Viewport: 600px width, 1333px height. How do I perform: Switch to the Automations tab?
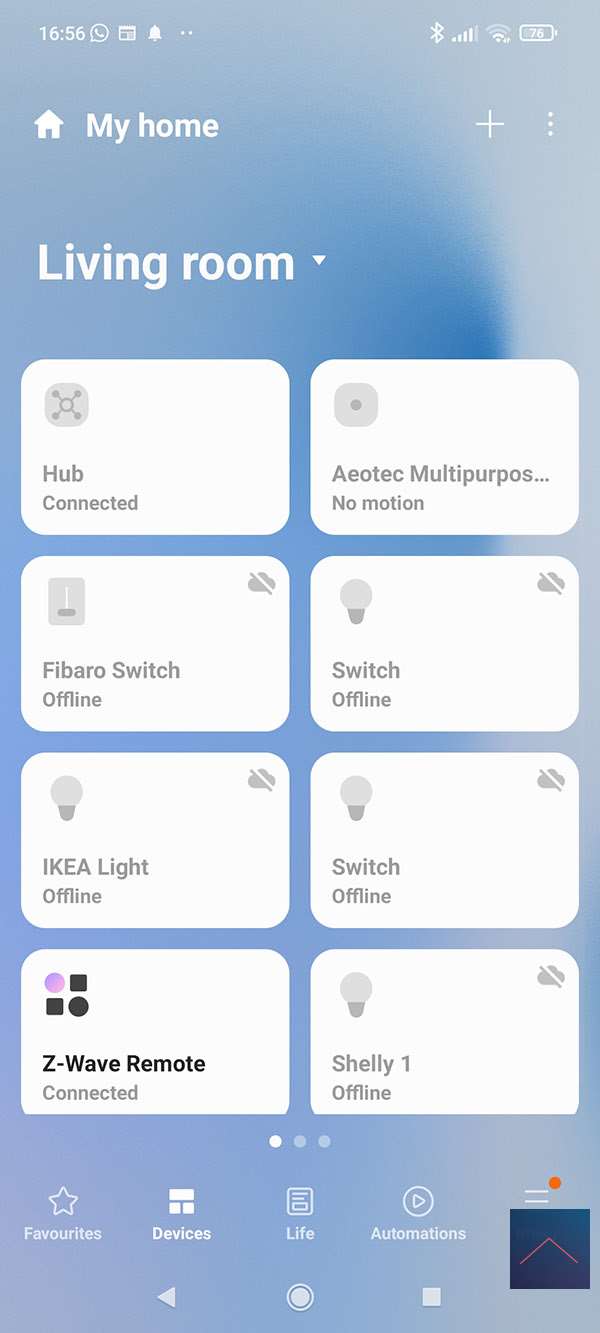(418, 1214)
